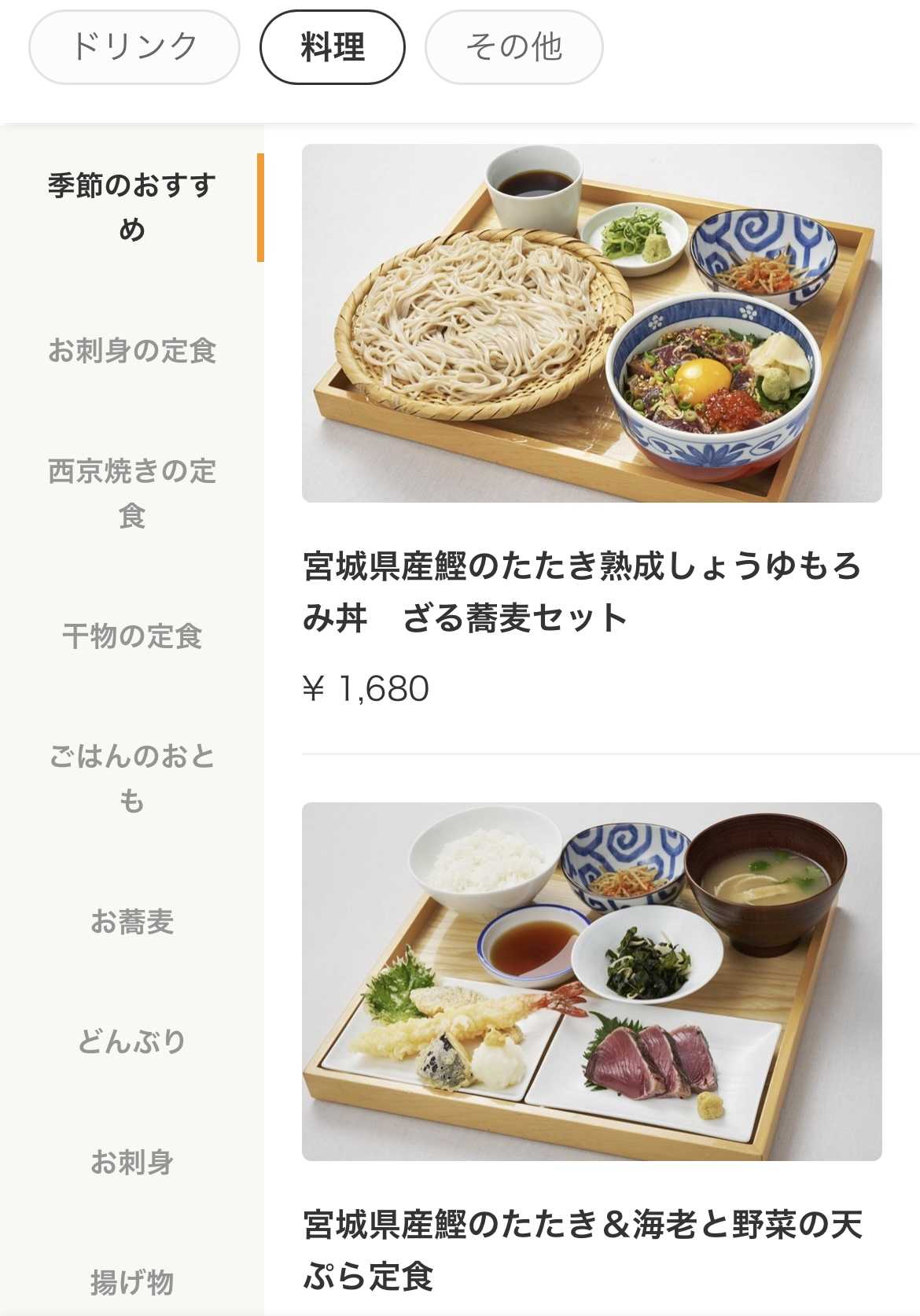This screenshot has width=920, height=1316.
Task: Open the ごはんのおとも category
Action: [132, 778]
